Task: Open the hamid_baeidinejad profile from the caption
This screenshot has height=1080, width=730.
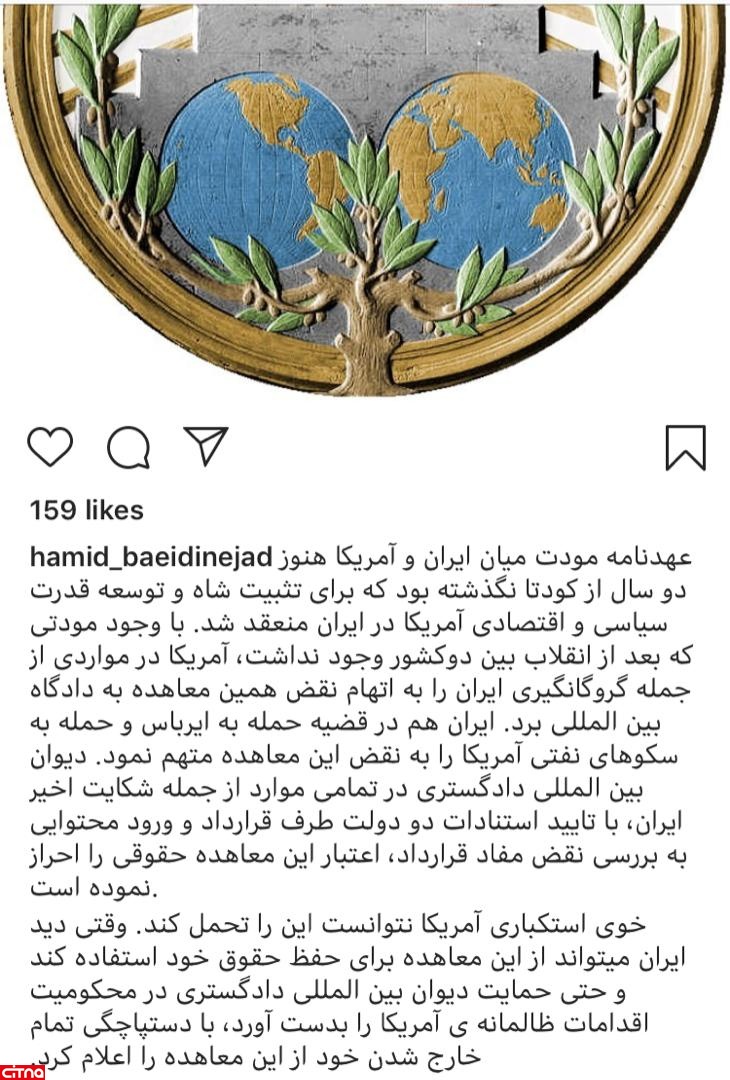Action: coord(158,557)
